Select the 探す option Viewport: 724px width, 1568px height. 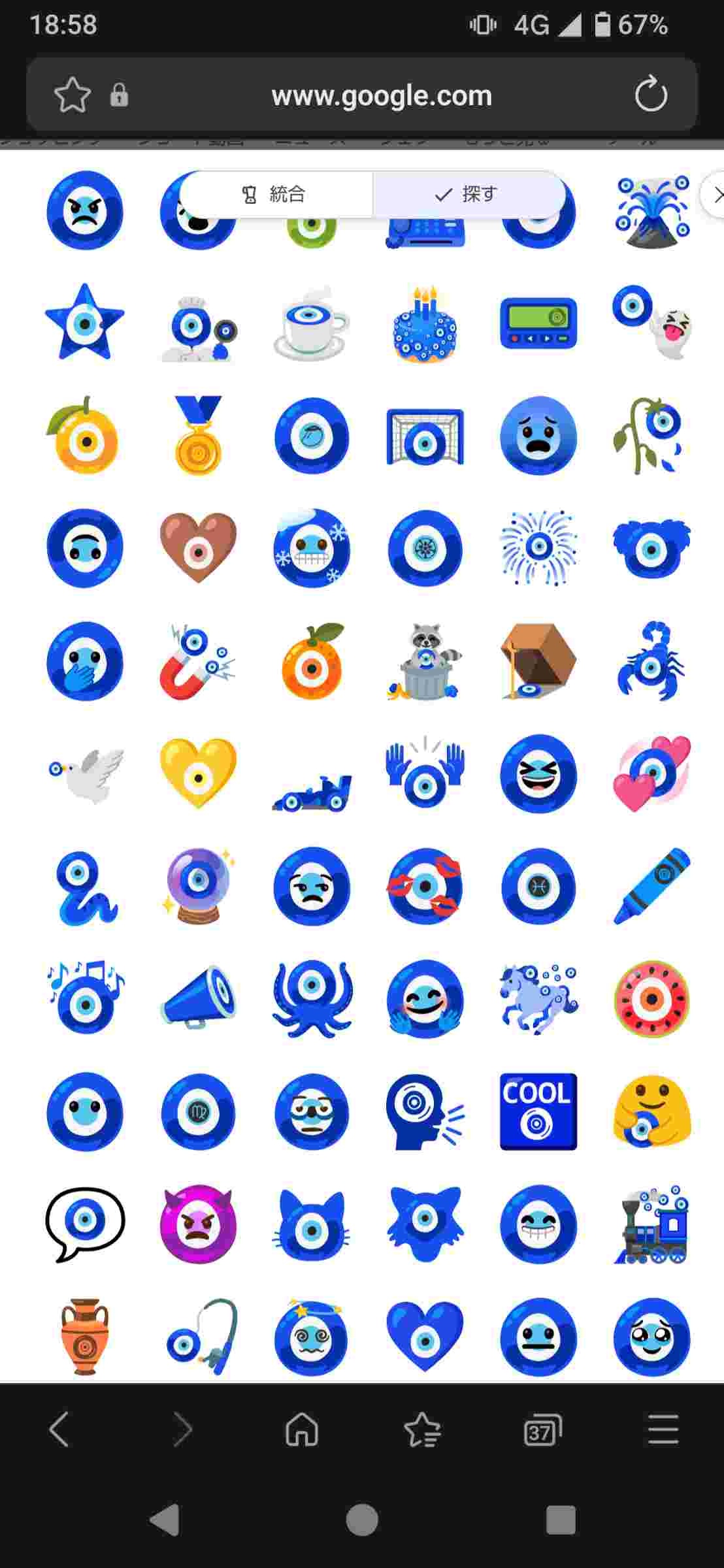pos(467,194)
